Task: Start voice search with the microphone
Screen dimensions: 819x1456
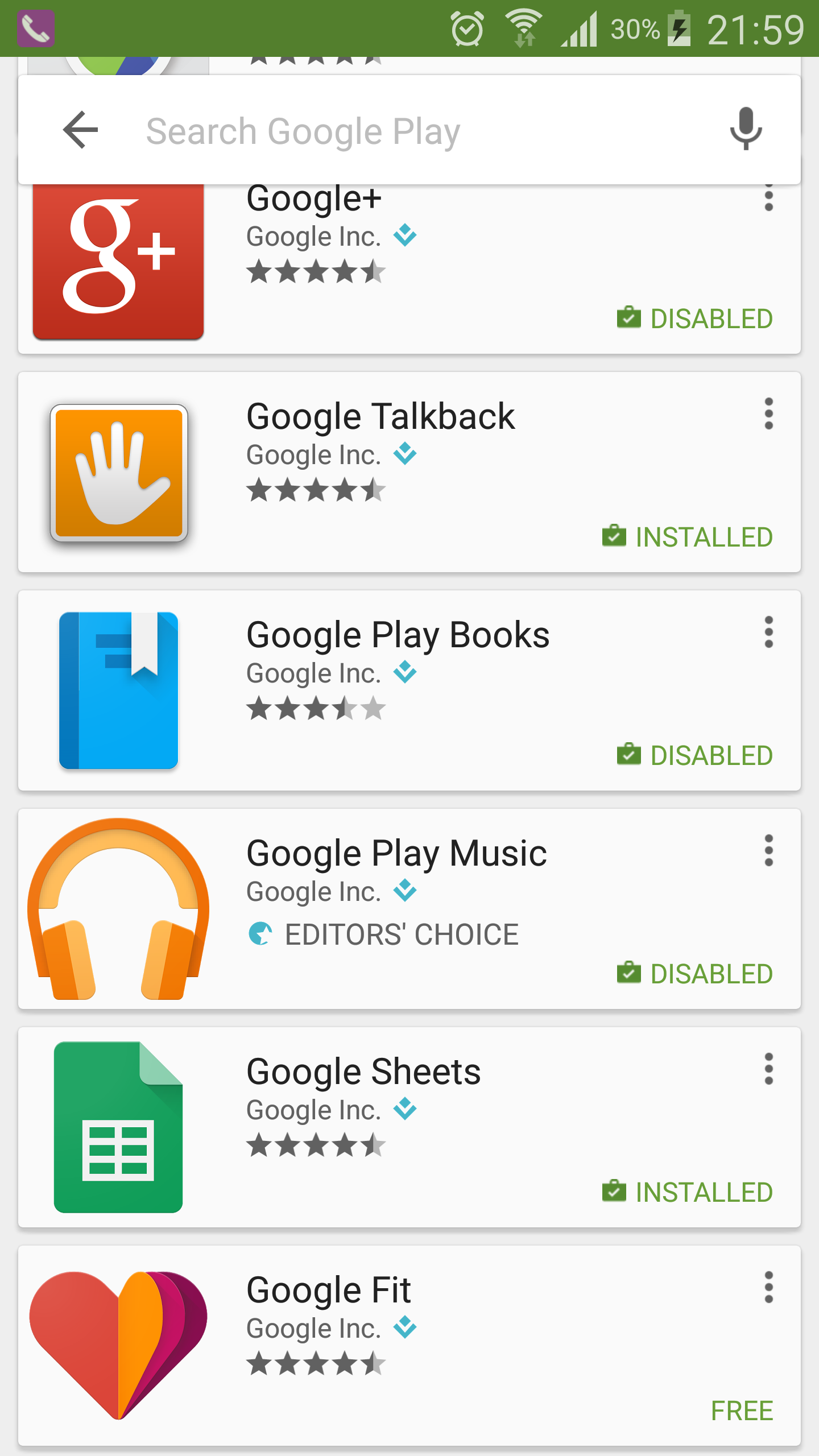Action: point(746,129)
